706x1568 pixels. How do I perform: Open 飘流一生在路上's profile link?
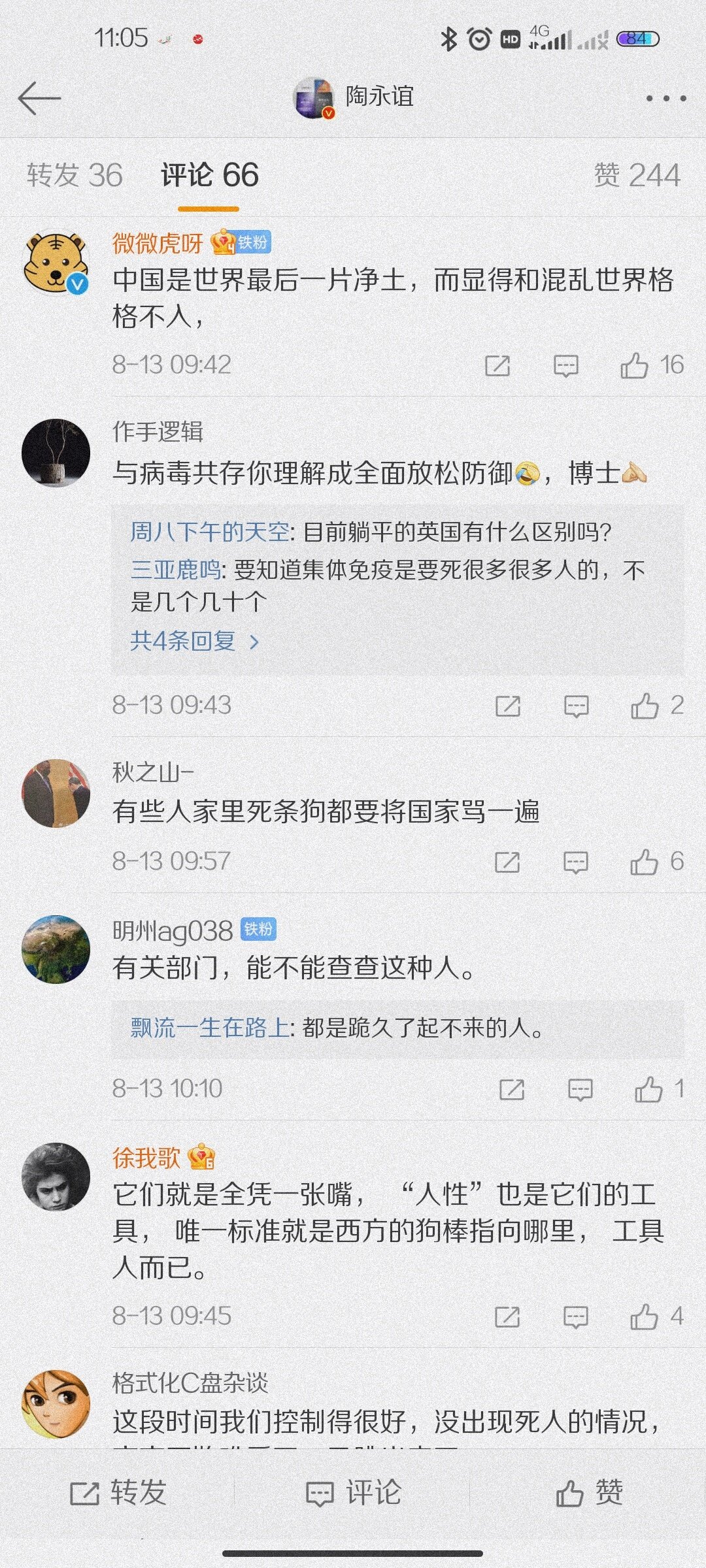point(209,1028)
